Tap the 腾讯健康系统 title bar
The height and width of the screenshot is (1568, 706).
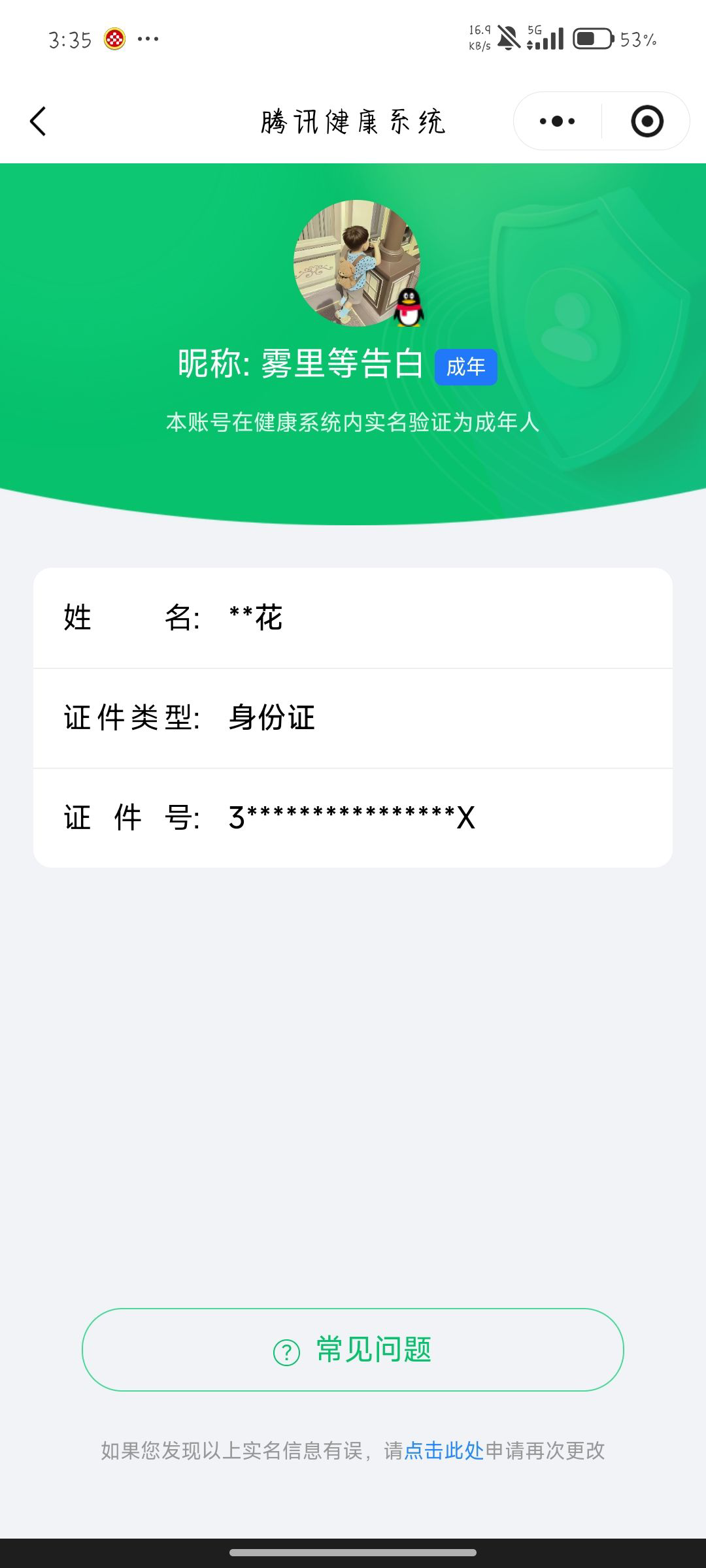tap(353, 122)
